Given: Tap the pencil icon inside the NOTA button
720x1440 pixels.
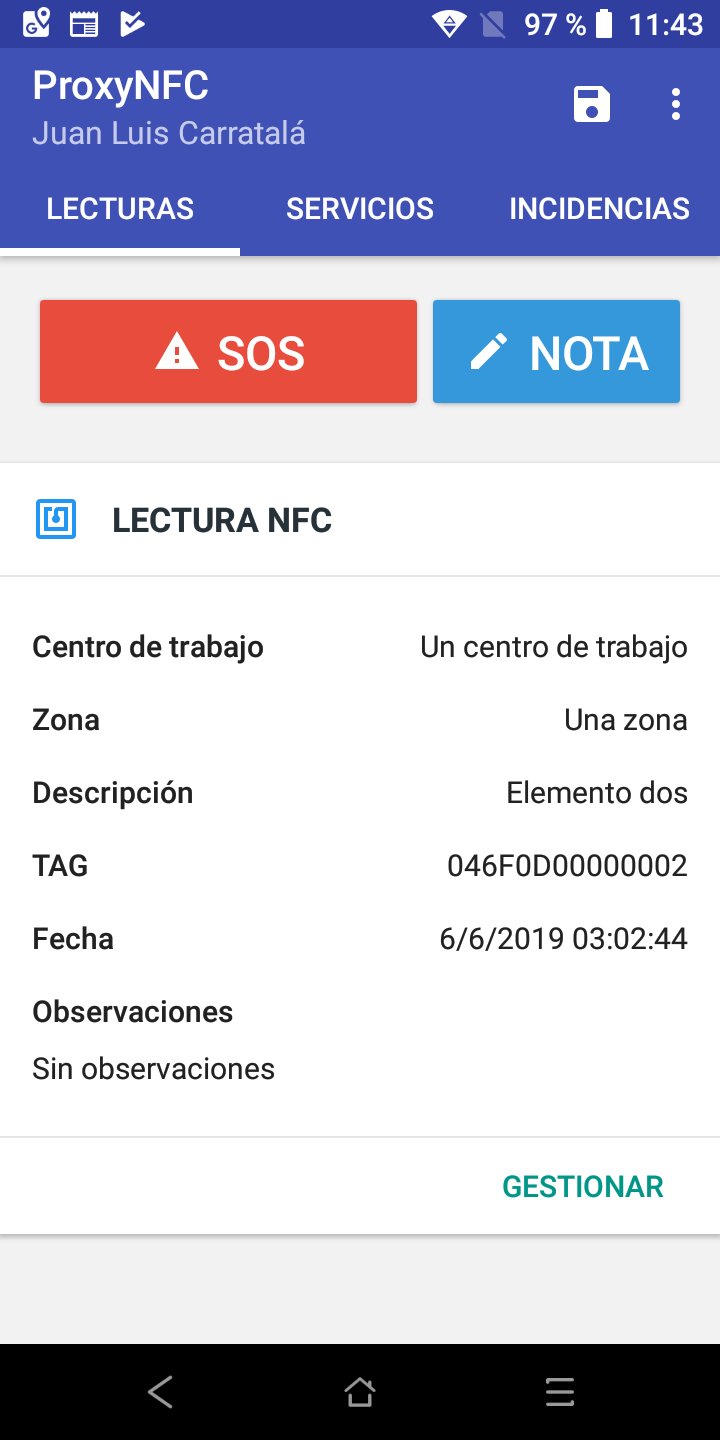Looking at the screenshot, I should [489, 350].
